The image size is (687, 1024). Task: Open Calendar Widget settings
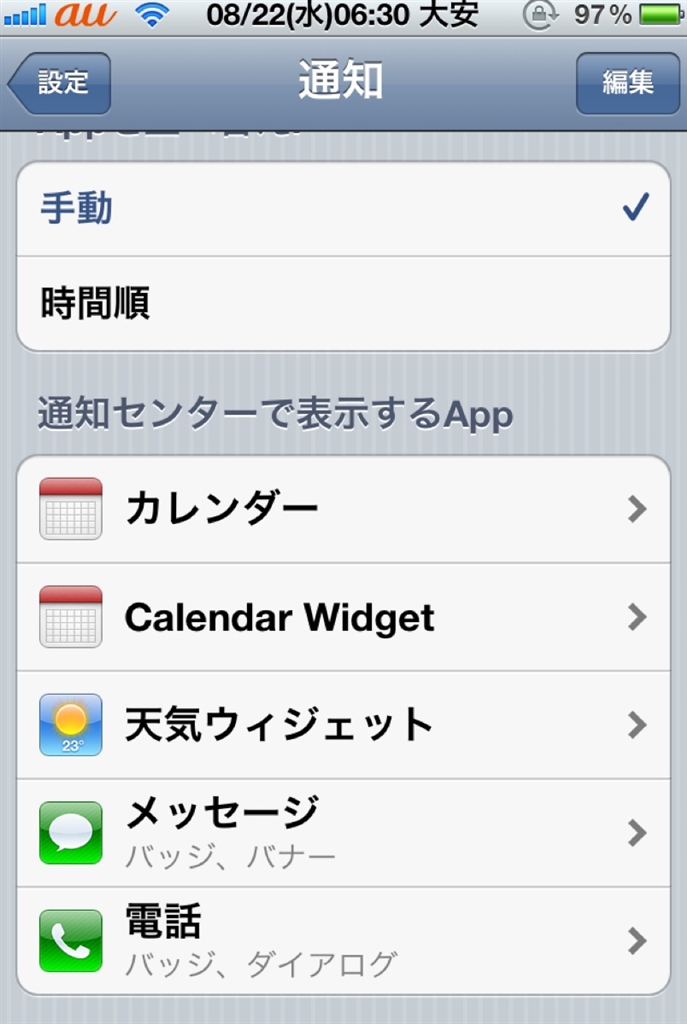pyautogui.click(x=343, y=618)
